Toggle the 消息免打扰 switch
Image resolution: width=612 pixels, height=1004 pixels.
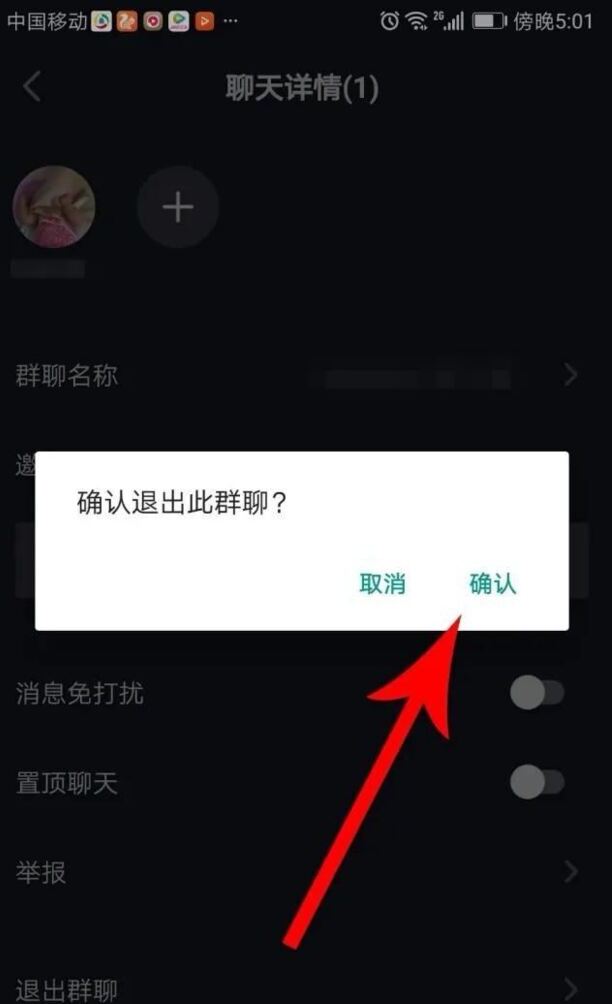coord(537,693)
